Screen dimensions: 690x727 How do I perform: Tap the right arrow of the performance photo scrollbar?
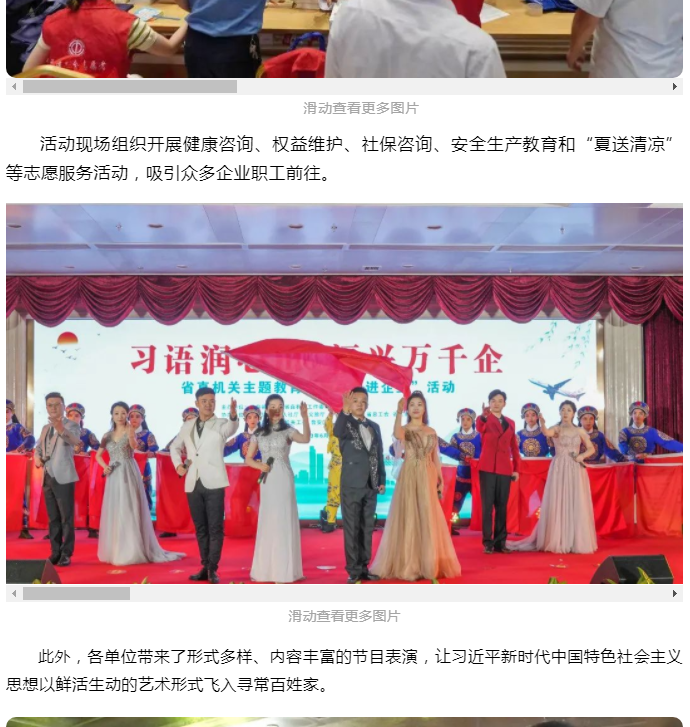(x=675, y=594)
